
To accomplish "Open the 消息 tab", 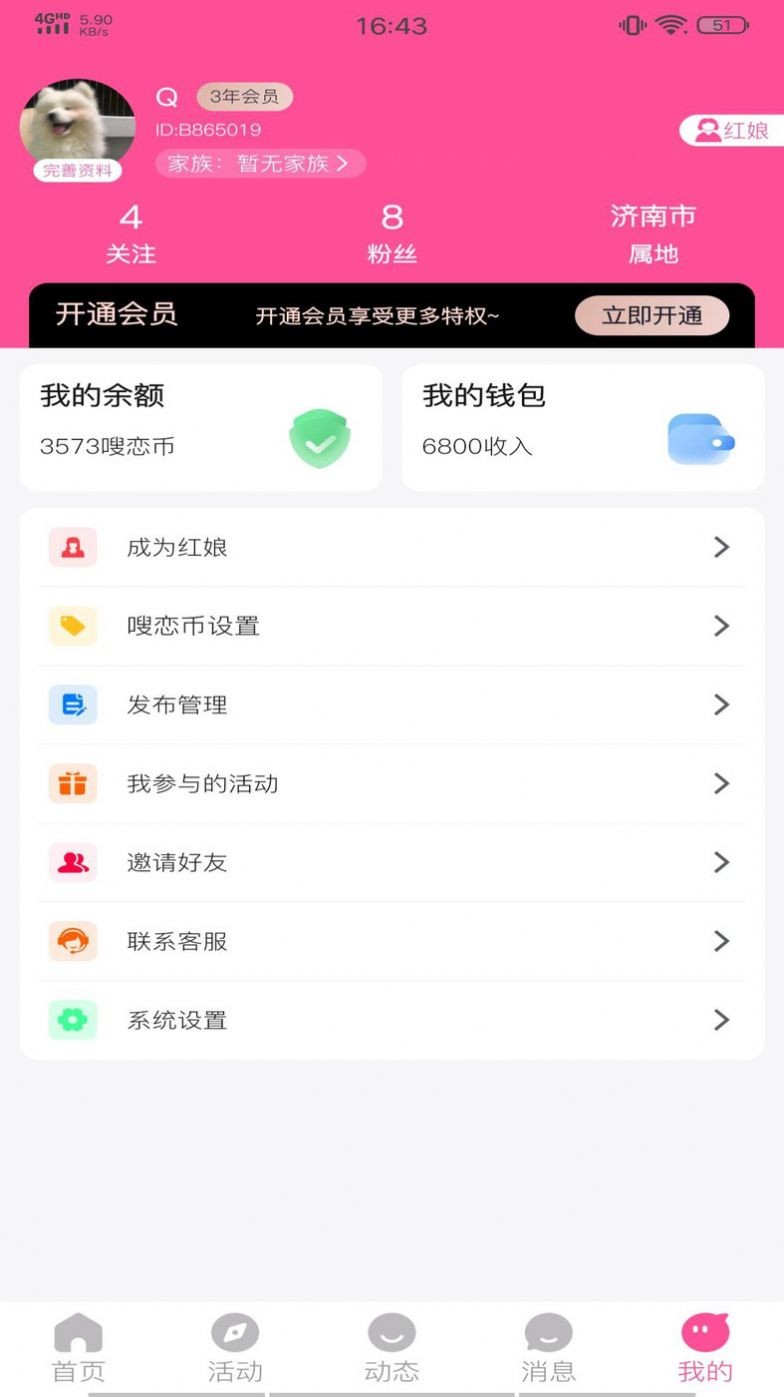I will (x=548, y=1348).
